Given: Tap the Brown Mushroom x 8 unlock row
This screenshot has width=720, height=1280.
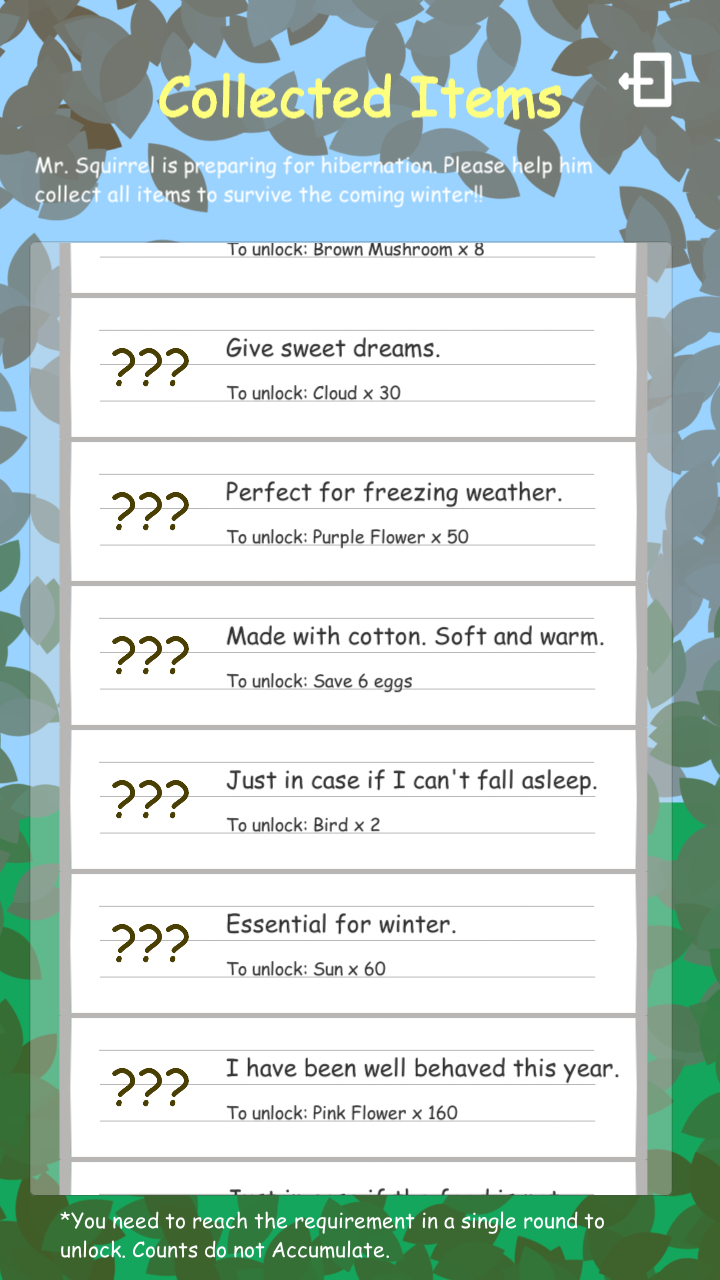Looking at the screenshot, I should tap(355, 249).
